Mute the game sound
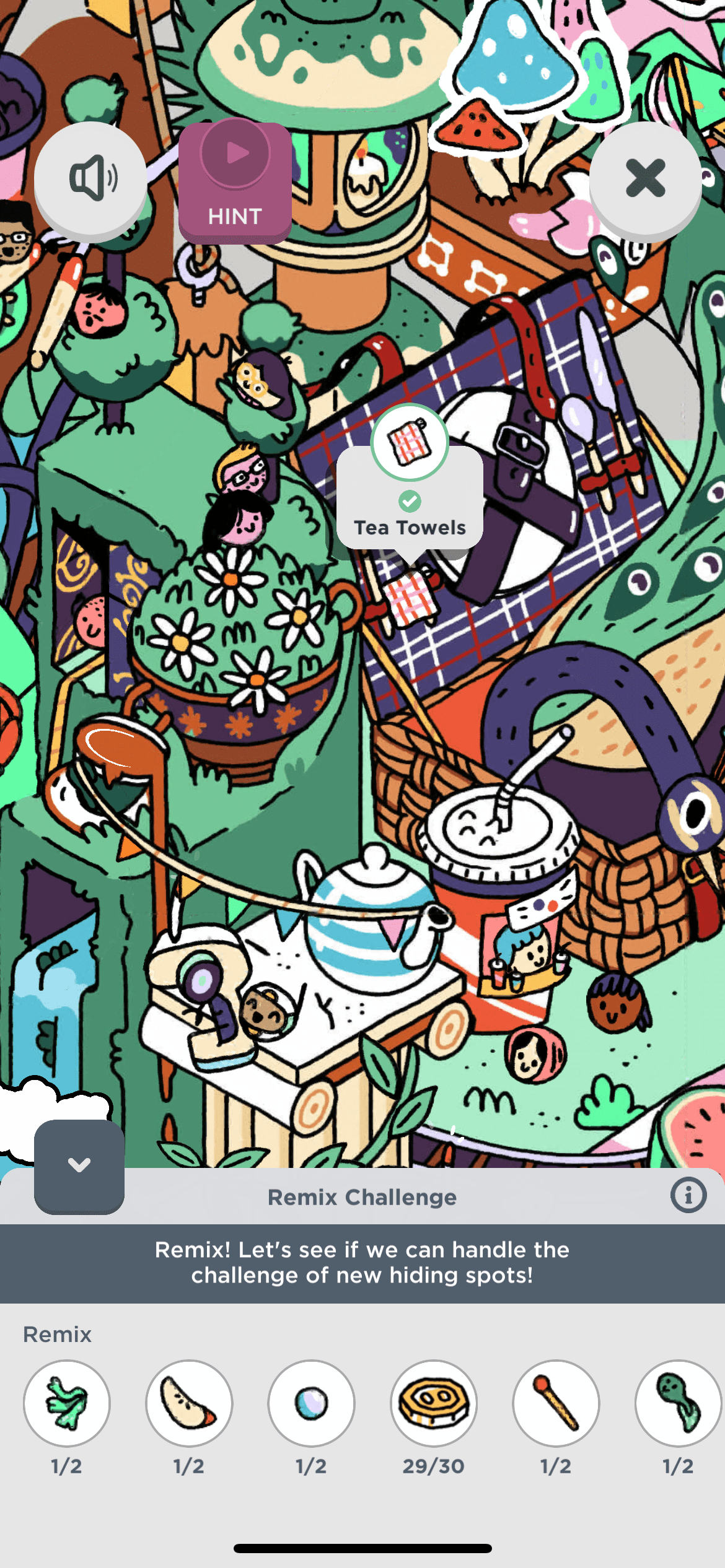 (90, 178)
